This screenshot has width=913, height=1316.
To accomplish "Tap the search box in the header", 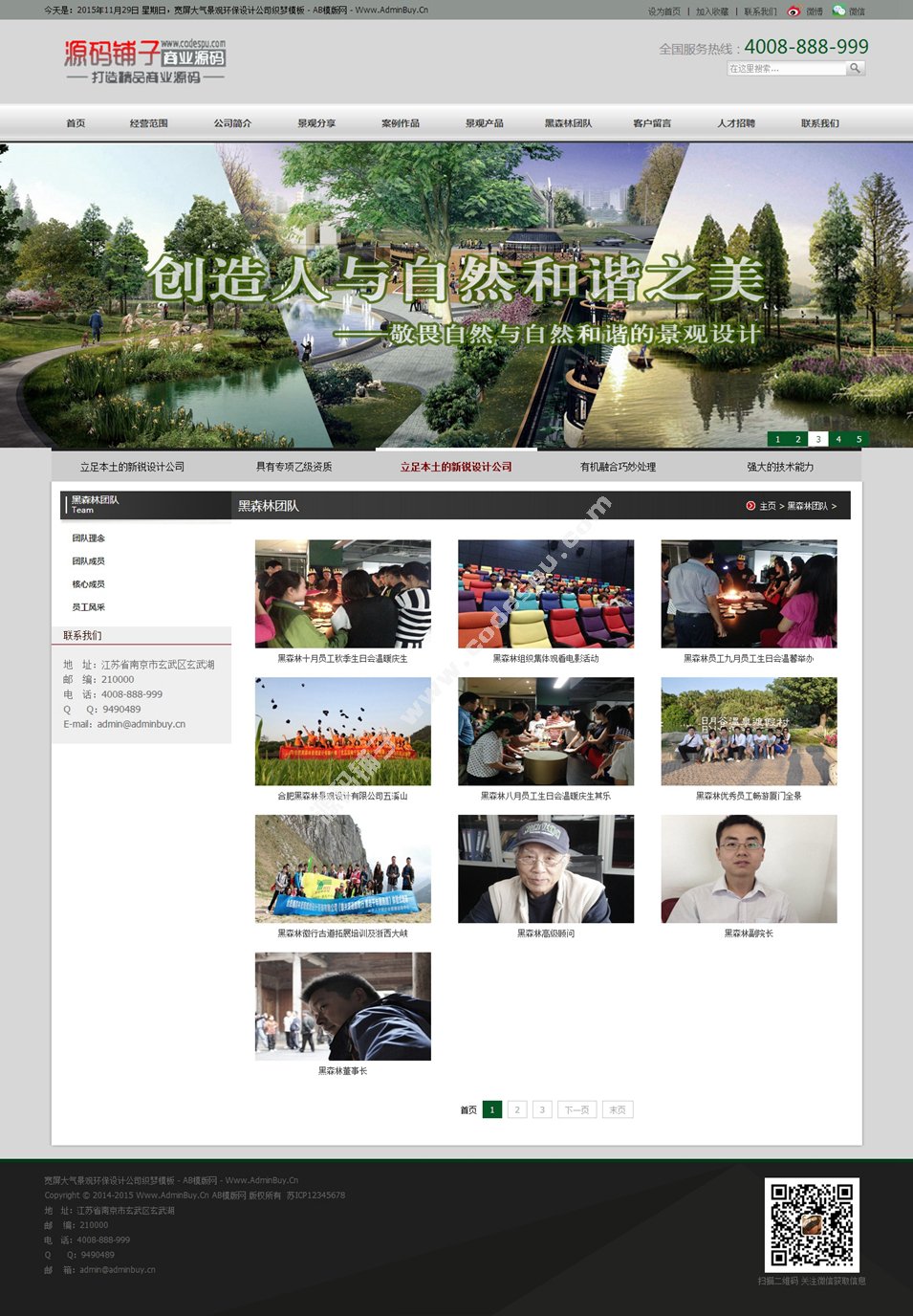I will click(786, 69).
